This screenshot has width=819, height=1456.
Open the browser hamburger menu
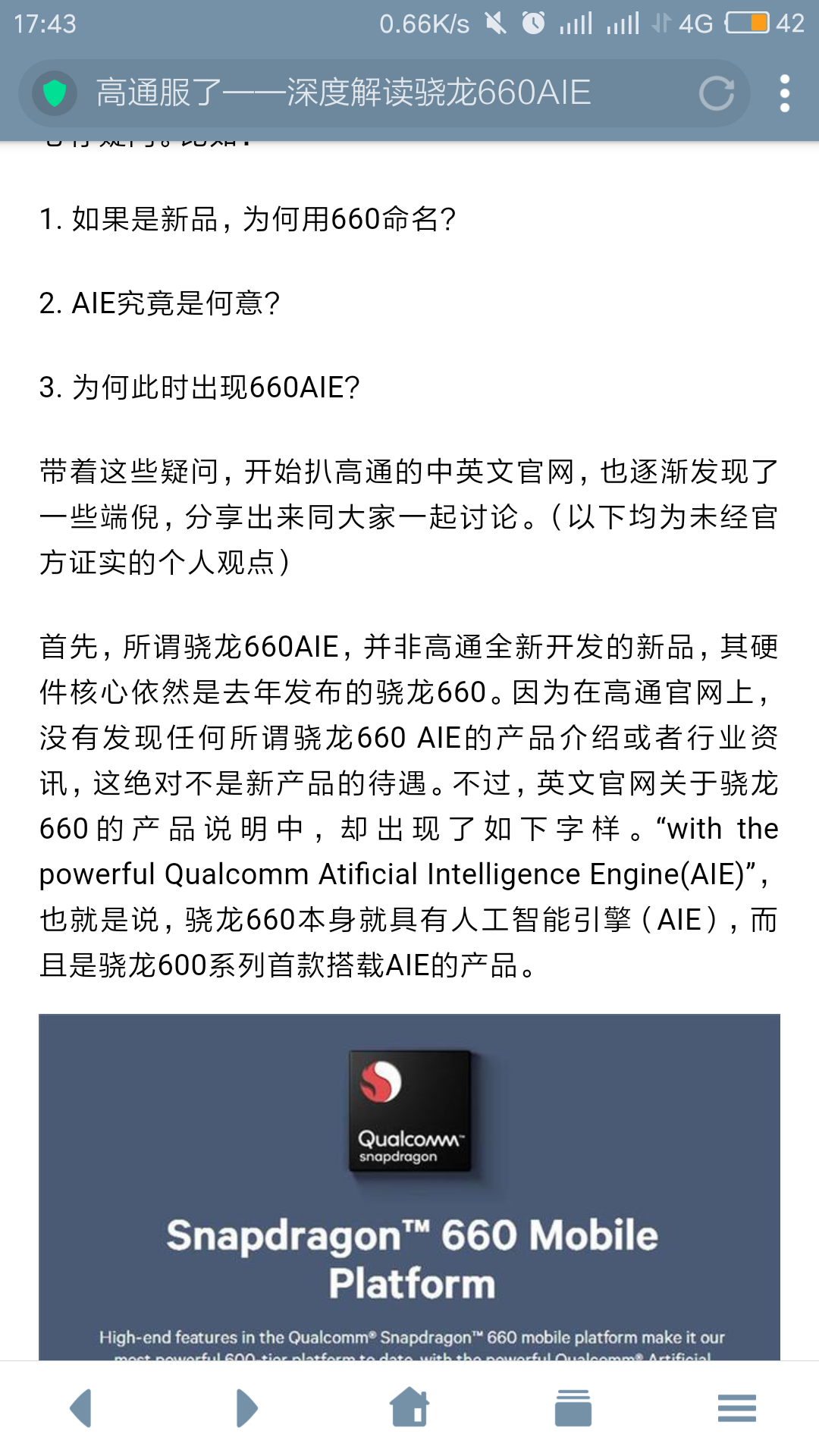pos(736,1407)
